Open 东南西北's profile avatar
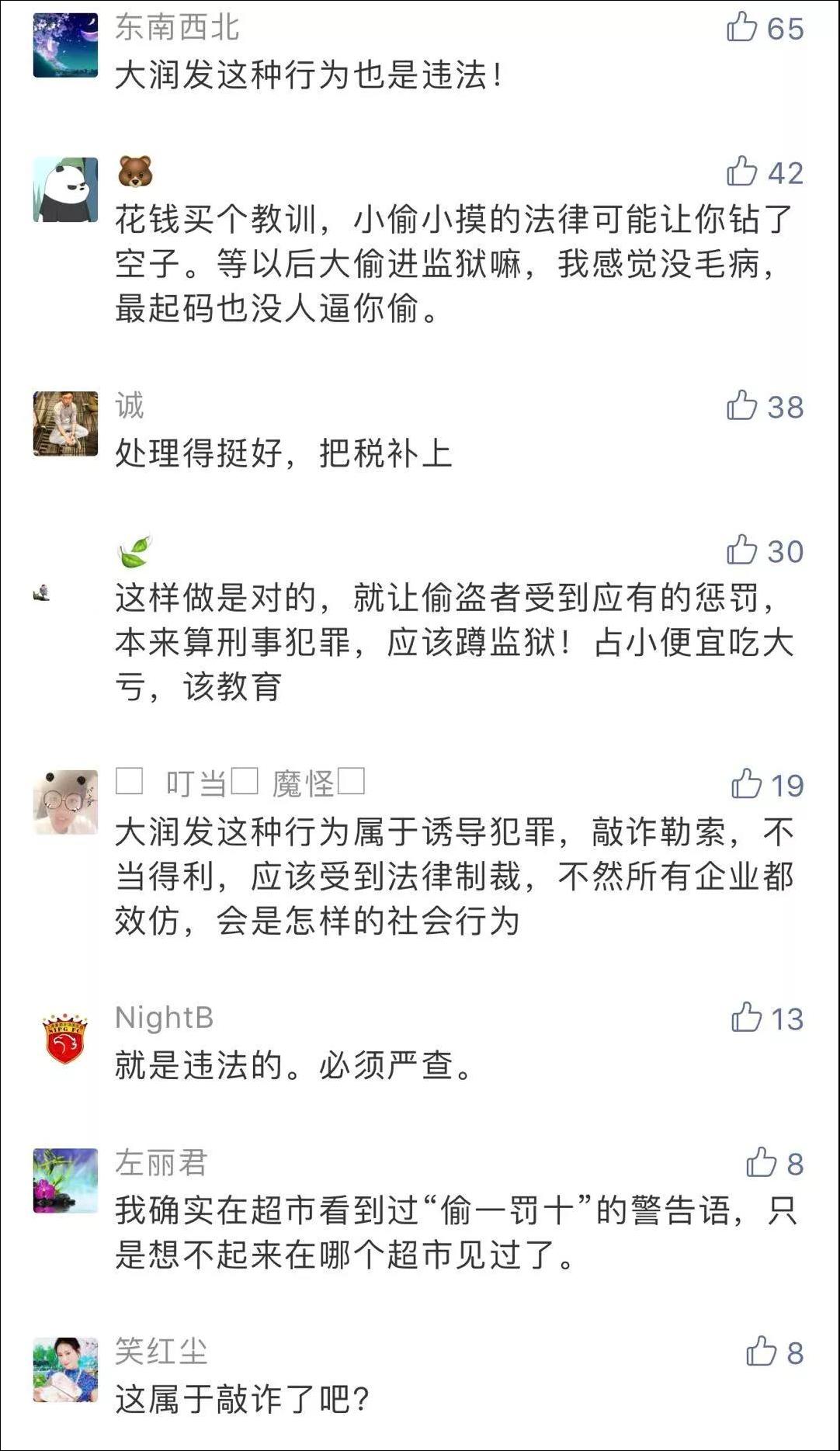The width and height of the screenshot is (840, 1451). (x=66, y=45)
